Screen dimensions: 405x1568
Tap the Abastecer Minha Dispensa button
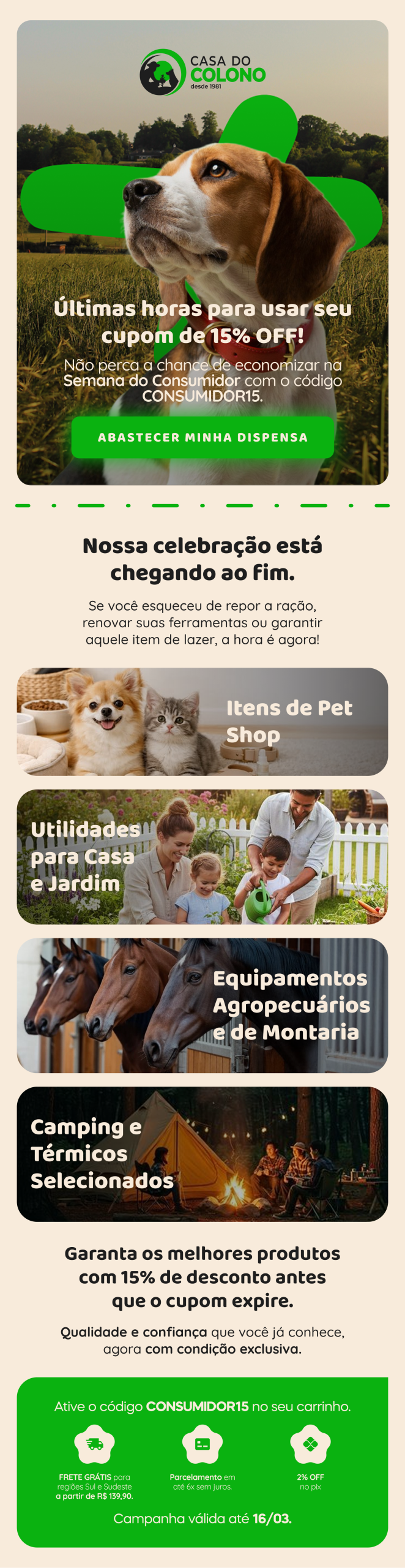tap(202, 437)
